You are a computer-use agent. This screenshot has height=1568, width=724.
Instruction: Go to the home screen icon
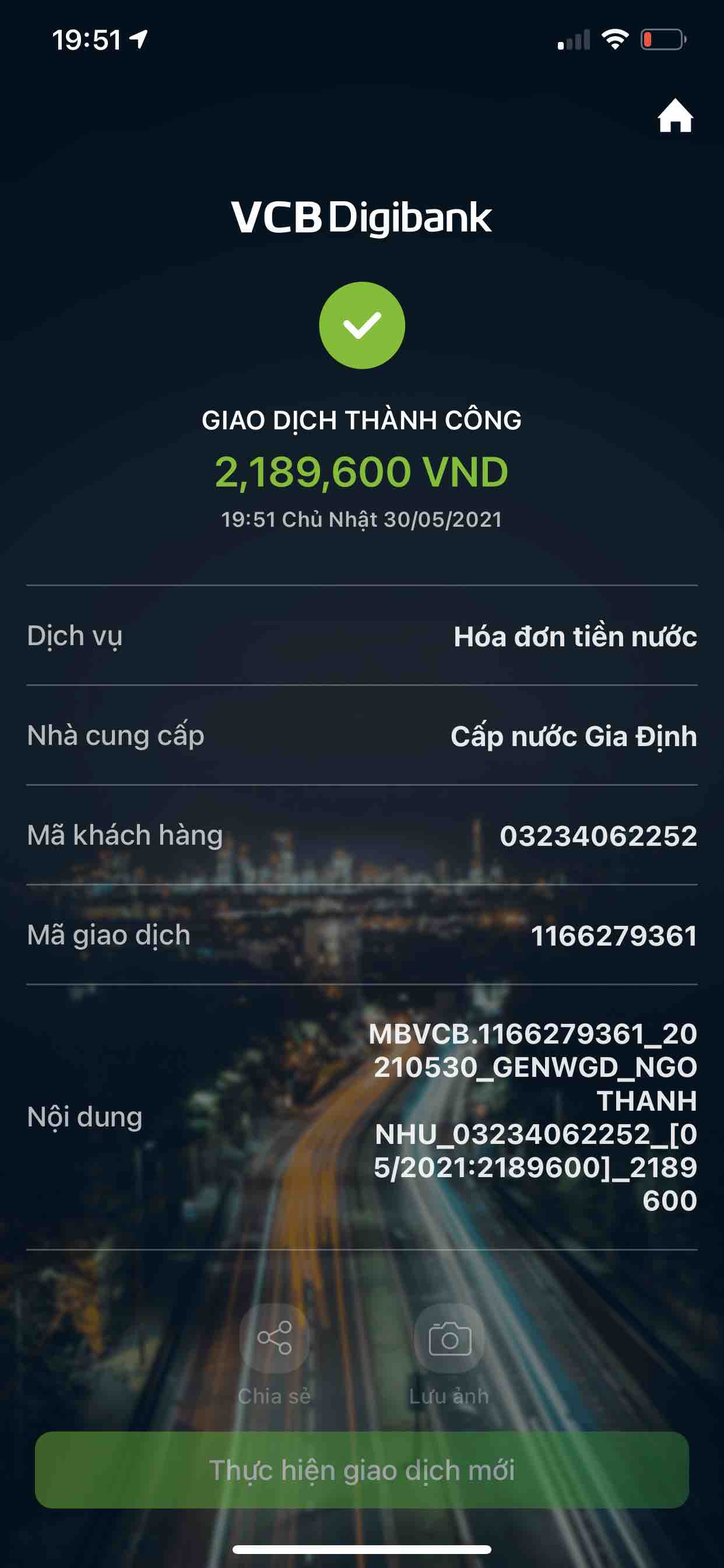click(x=674, y=116)
